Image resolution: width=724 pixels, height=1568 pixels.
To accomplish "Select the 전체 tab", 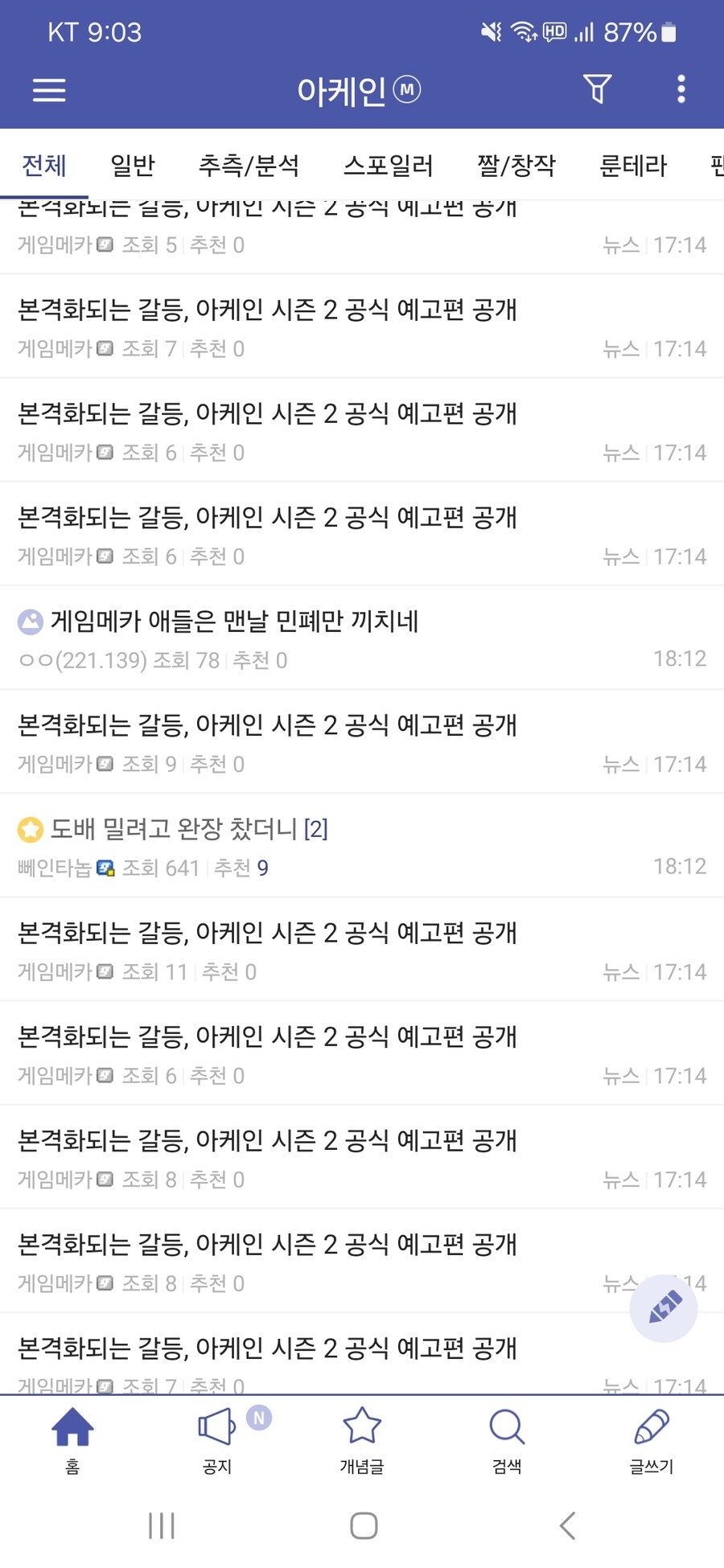I will tap(44, 166).
